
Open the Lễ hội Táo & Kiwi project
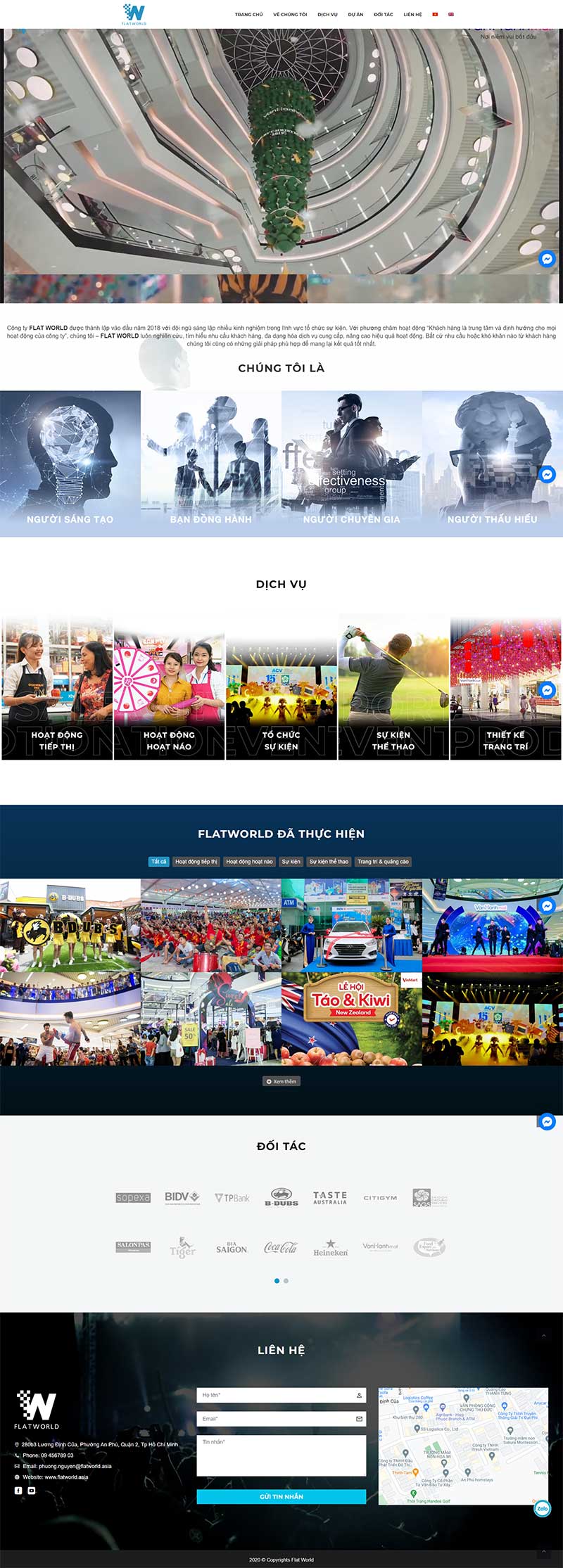351,1019
